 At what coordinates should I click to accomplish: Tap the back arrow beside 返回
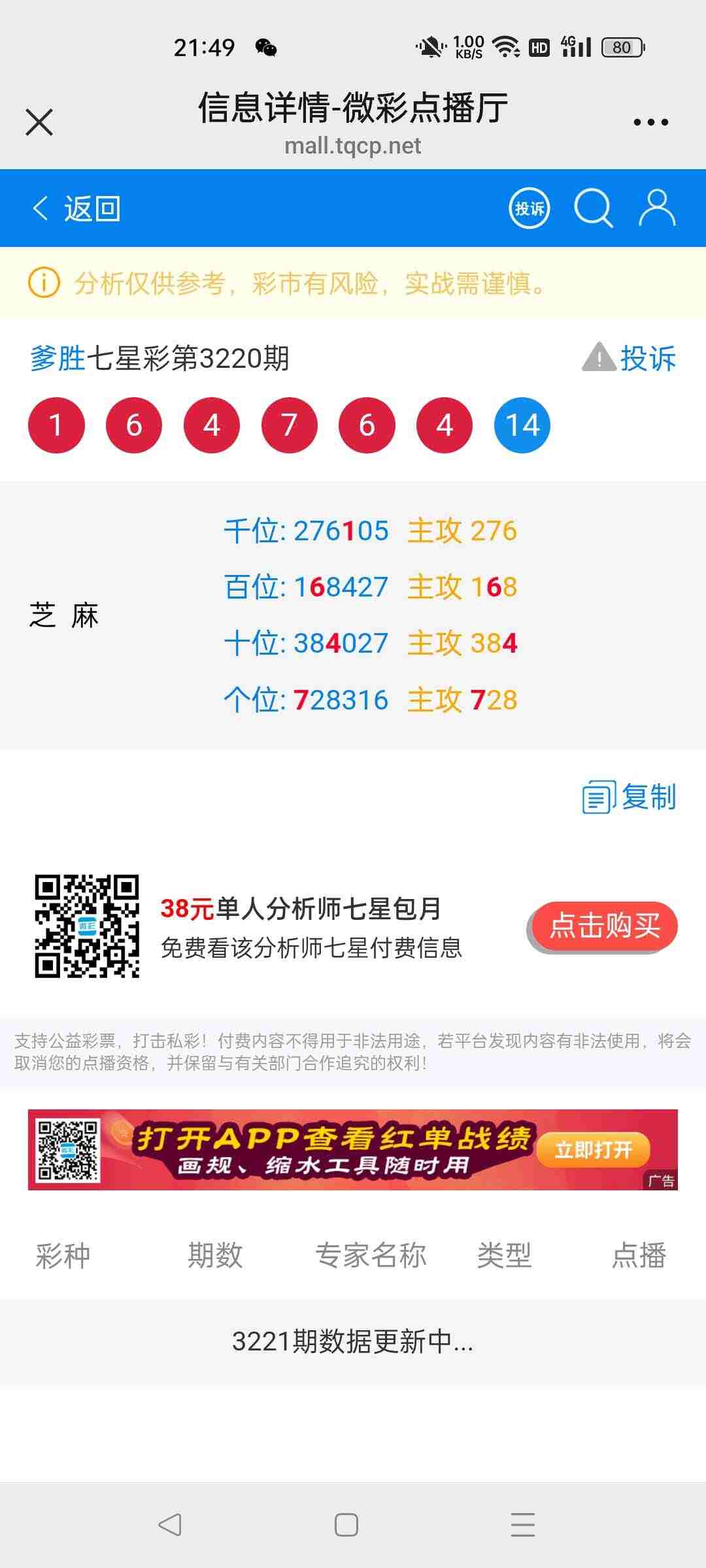[x=41, y=209]
